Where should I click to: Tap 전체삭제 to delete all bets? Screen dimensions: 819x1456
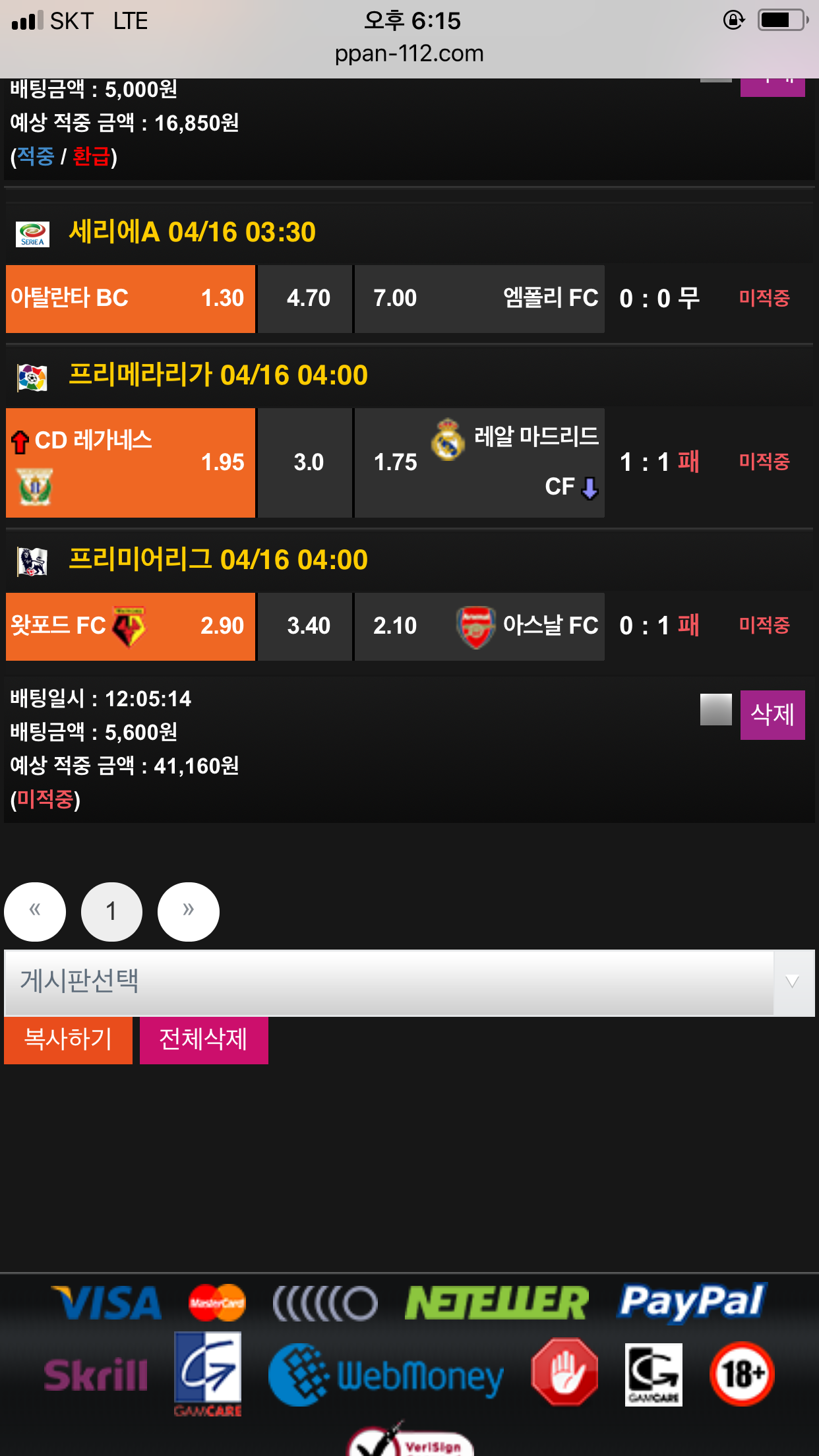pyautogui.click(x=204, y=1040)
